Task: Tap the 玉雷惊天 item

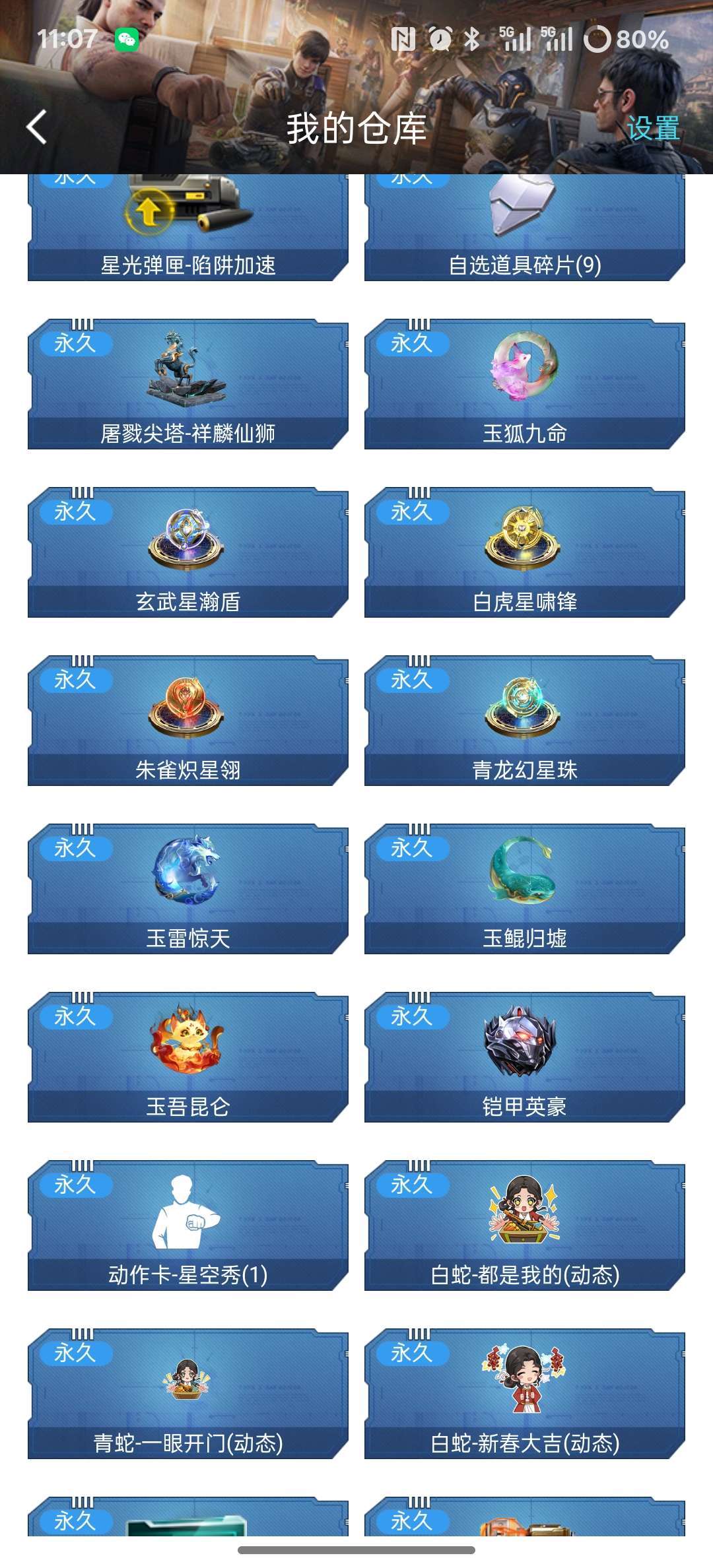Action: pos(188,889)
